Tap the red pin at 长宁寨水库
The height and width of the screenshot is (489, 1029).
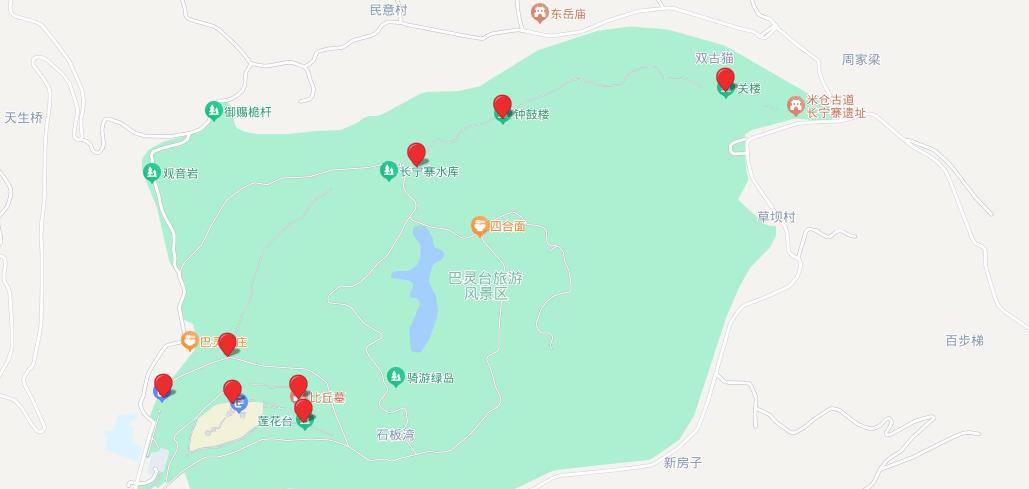417,153
